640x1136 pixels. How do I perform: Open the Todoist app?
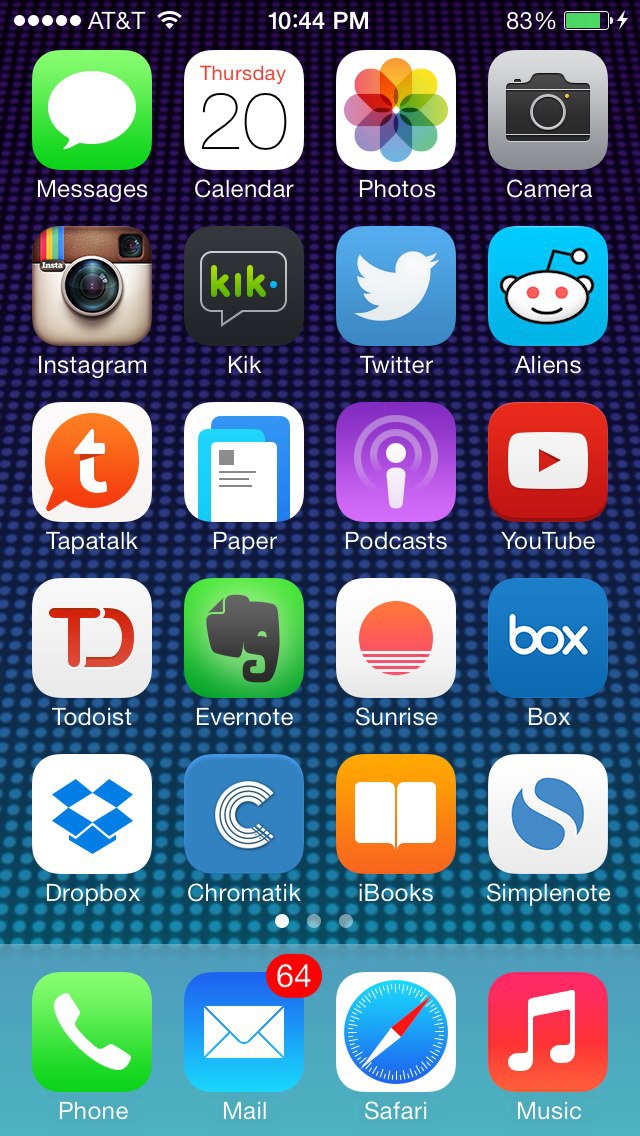92,638
